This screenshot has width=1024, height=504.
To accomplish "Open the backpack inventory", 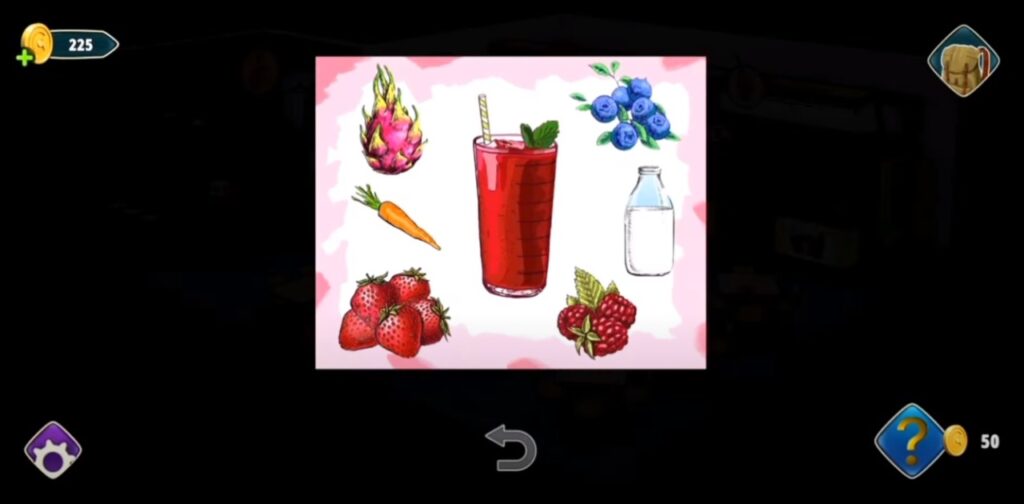I will tap(962, 60).
